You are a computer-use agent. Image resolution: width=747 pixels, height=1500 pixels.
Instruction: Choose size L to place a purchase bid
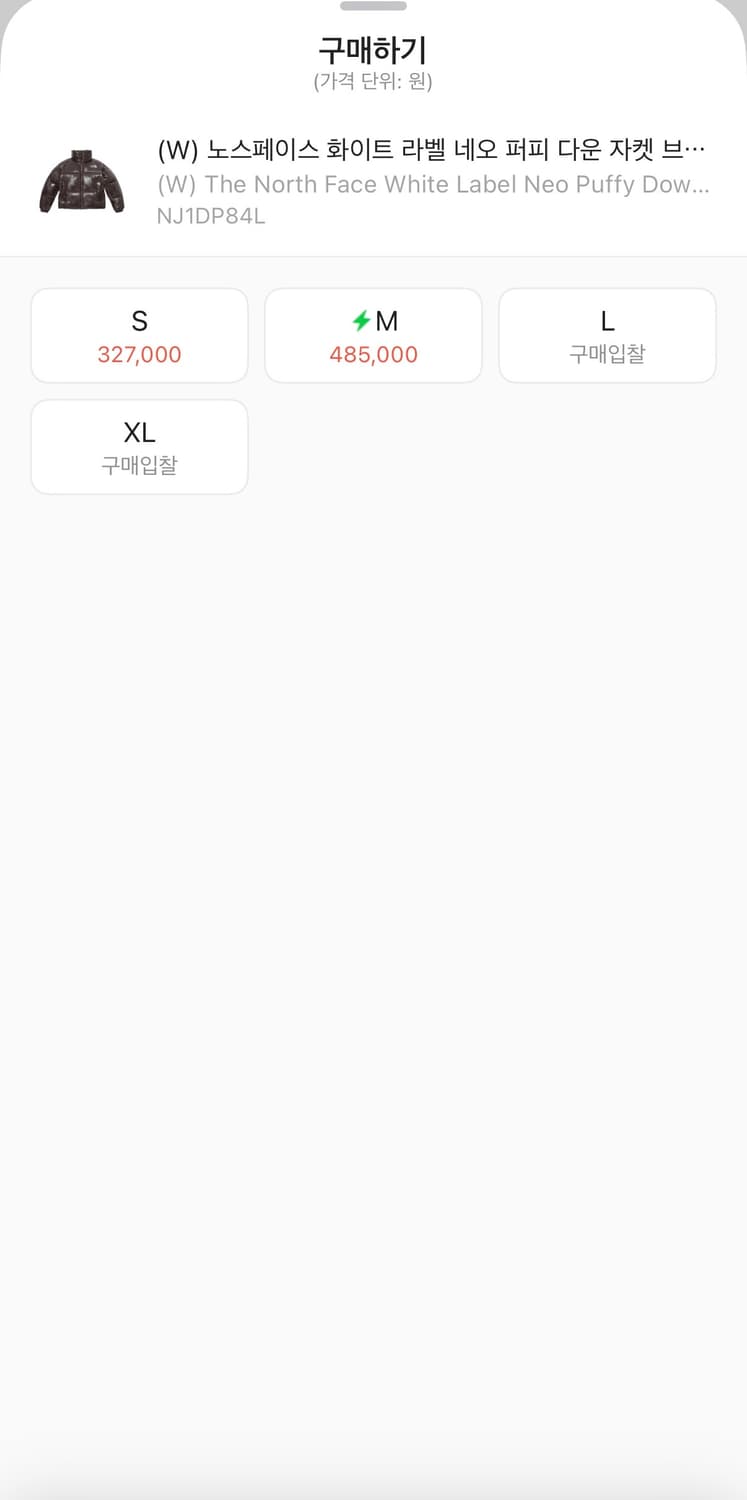point(606,335)
